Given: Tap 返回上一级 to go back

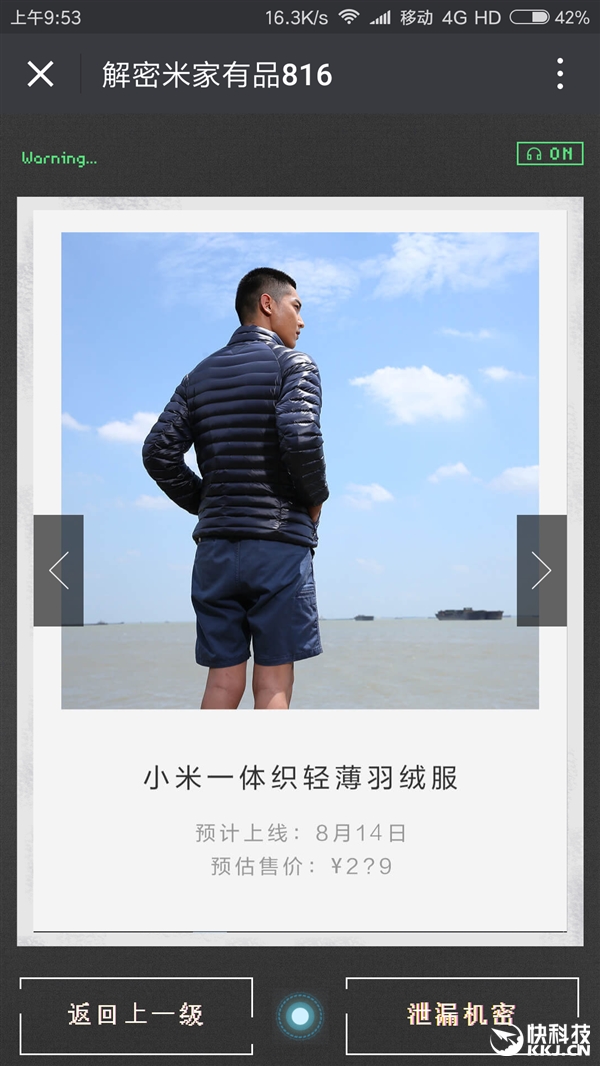Looking at the screenshot, I should click(x=136, y=1015).
